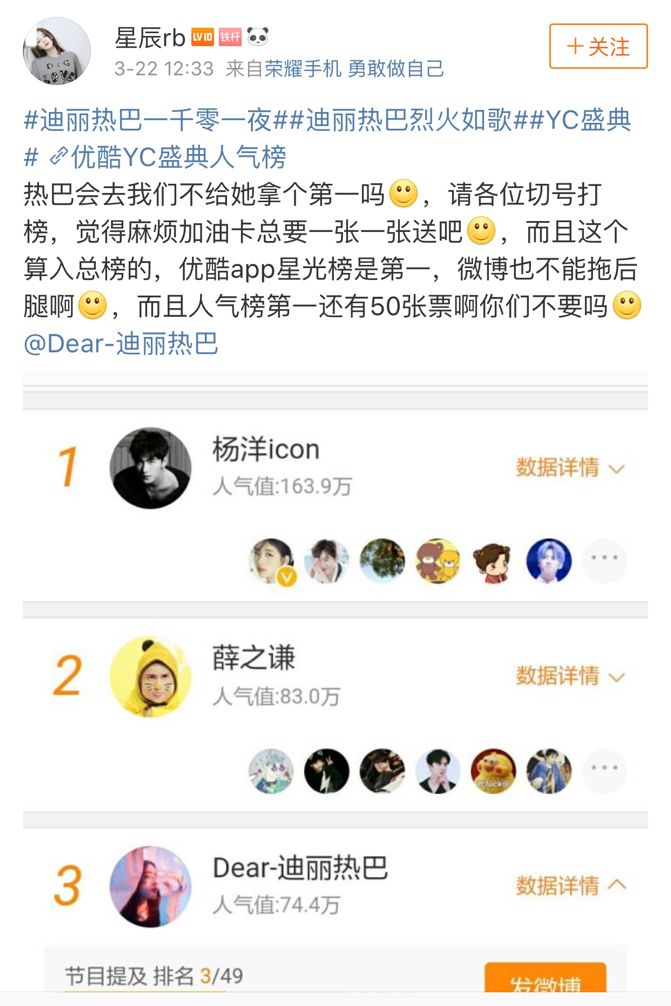Open the @Dear-迪丽热巴 mention

tap(120, 343)
